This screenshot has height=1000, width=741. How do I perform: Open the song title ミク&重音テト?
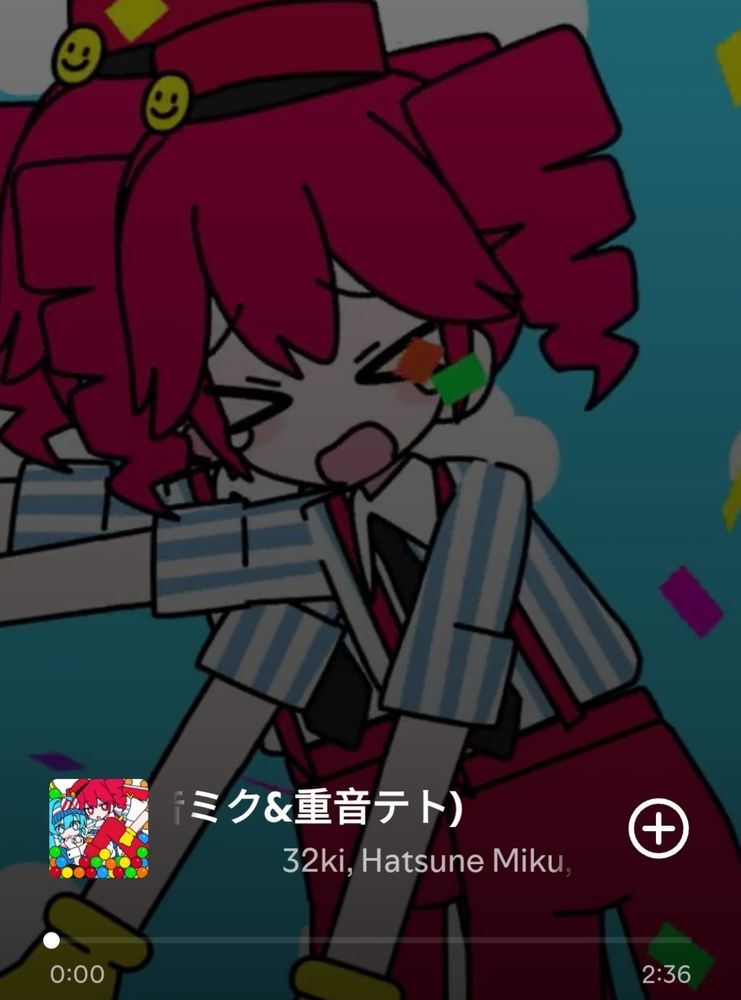coord(320,811)
